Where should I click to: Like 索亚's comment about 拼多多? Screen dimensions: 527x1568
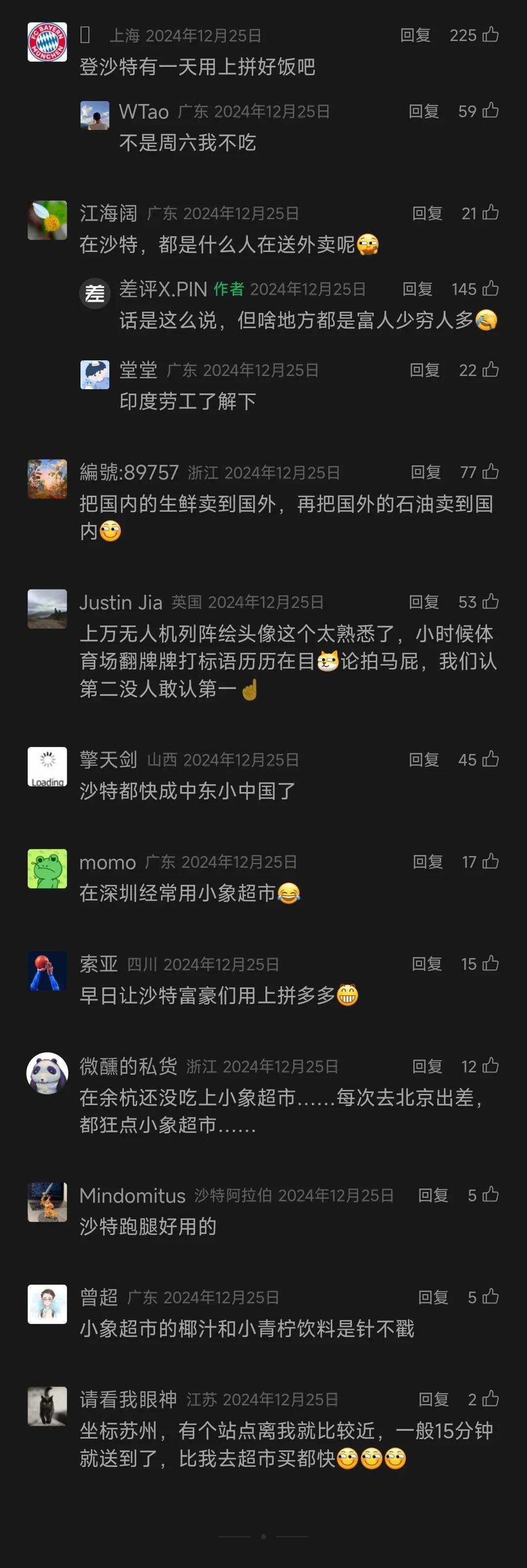(490, 964)
